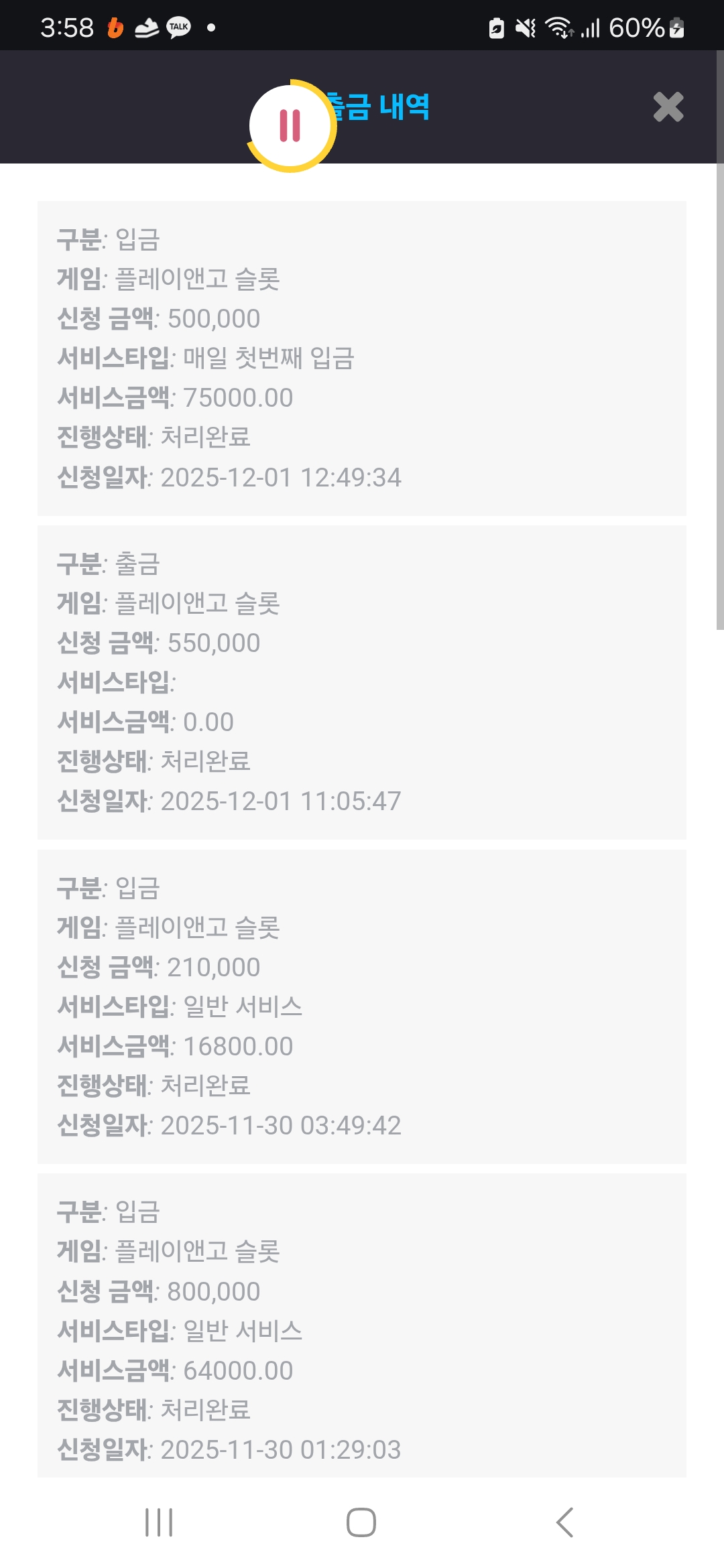Tap the 매일 첫번째 입금 service type label
Image resolution: width=724 pixels, height=1568 pixels.
click(269, 359)
